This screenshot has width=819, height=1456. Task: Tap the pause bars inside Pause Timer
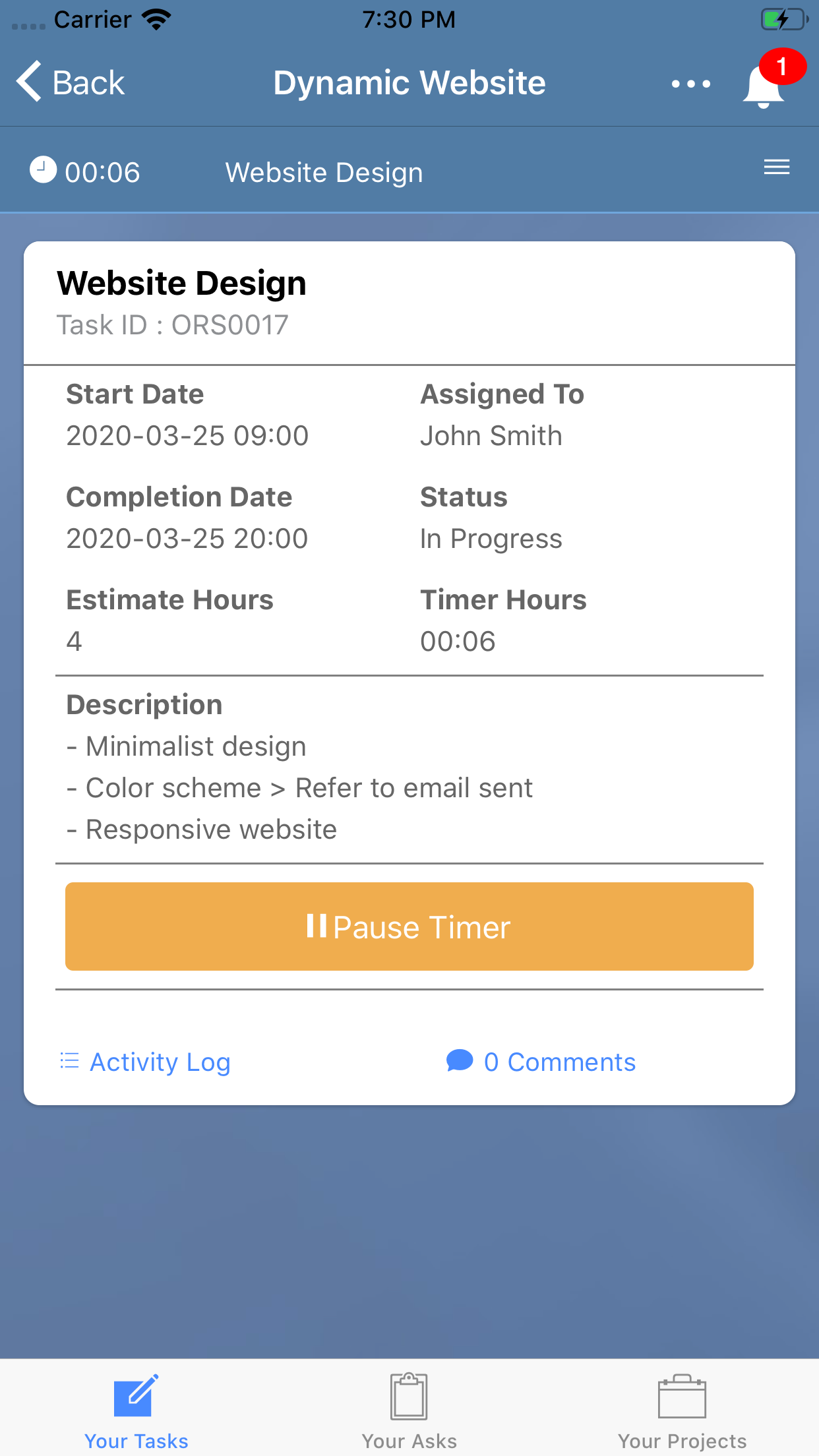tap(316, 926)
